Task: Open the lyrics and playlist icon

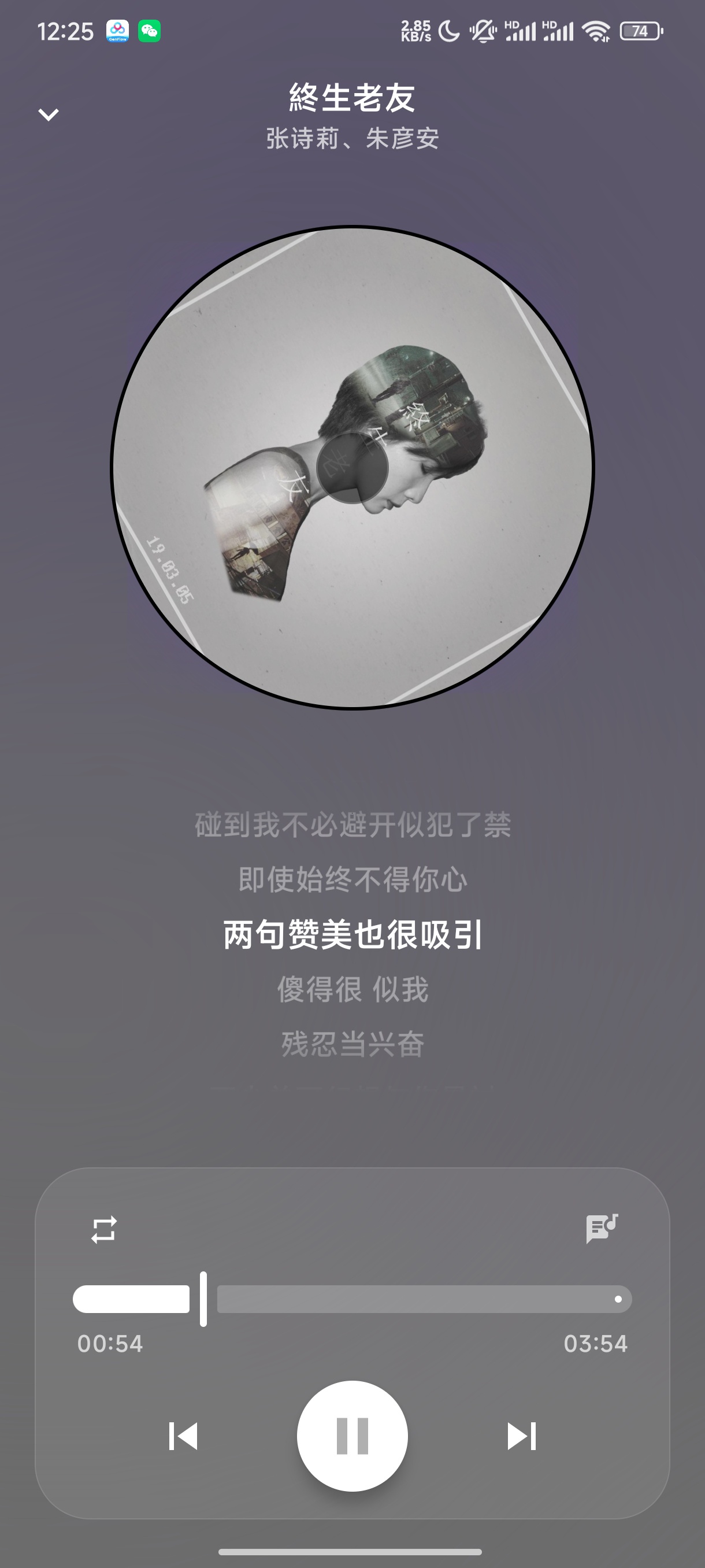Action: click(x=602, y=1229)
